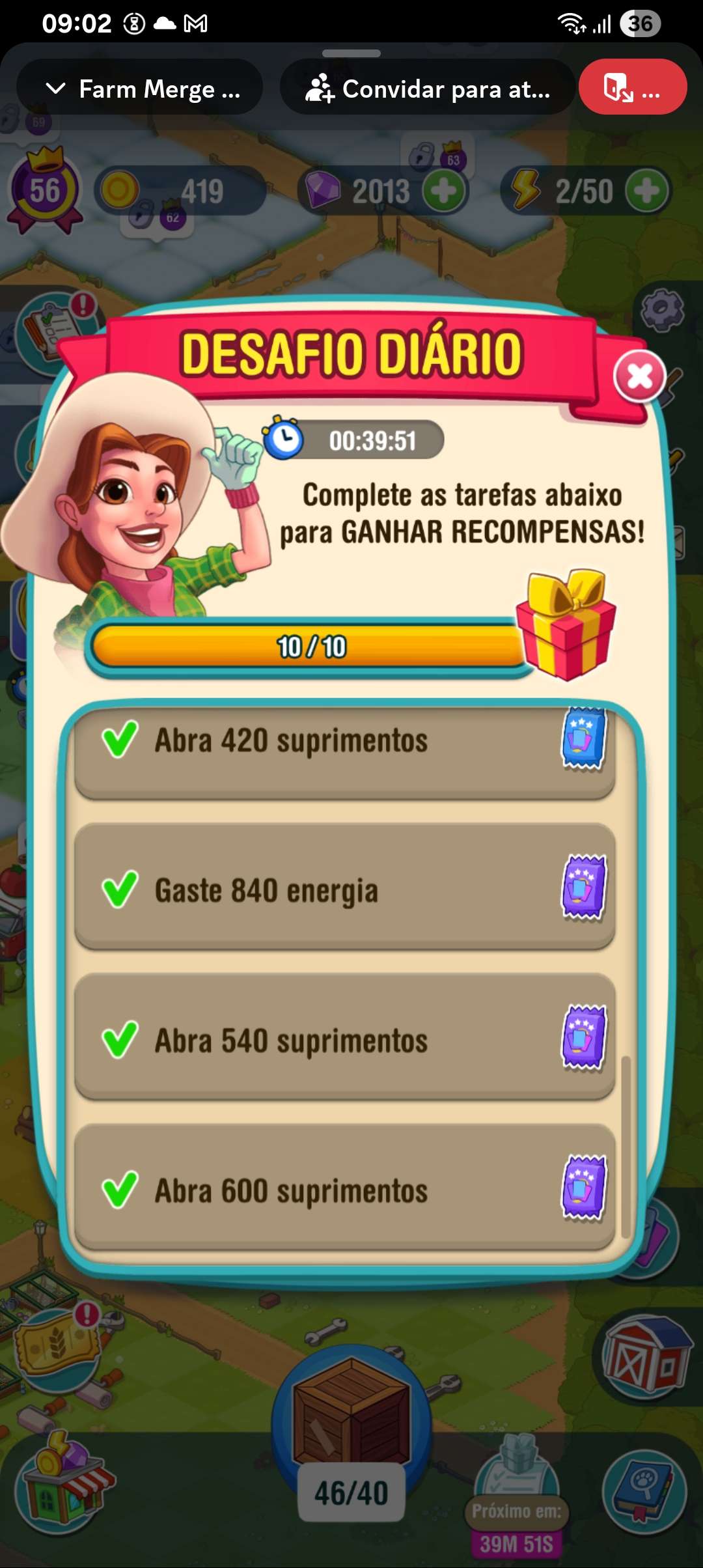Add more gems with plus button
This screenshot has width=703, height=1568.
[445, 191]
